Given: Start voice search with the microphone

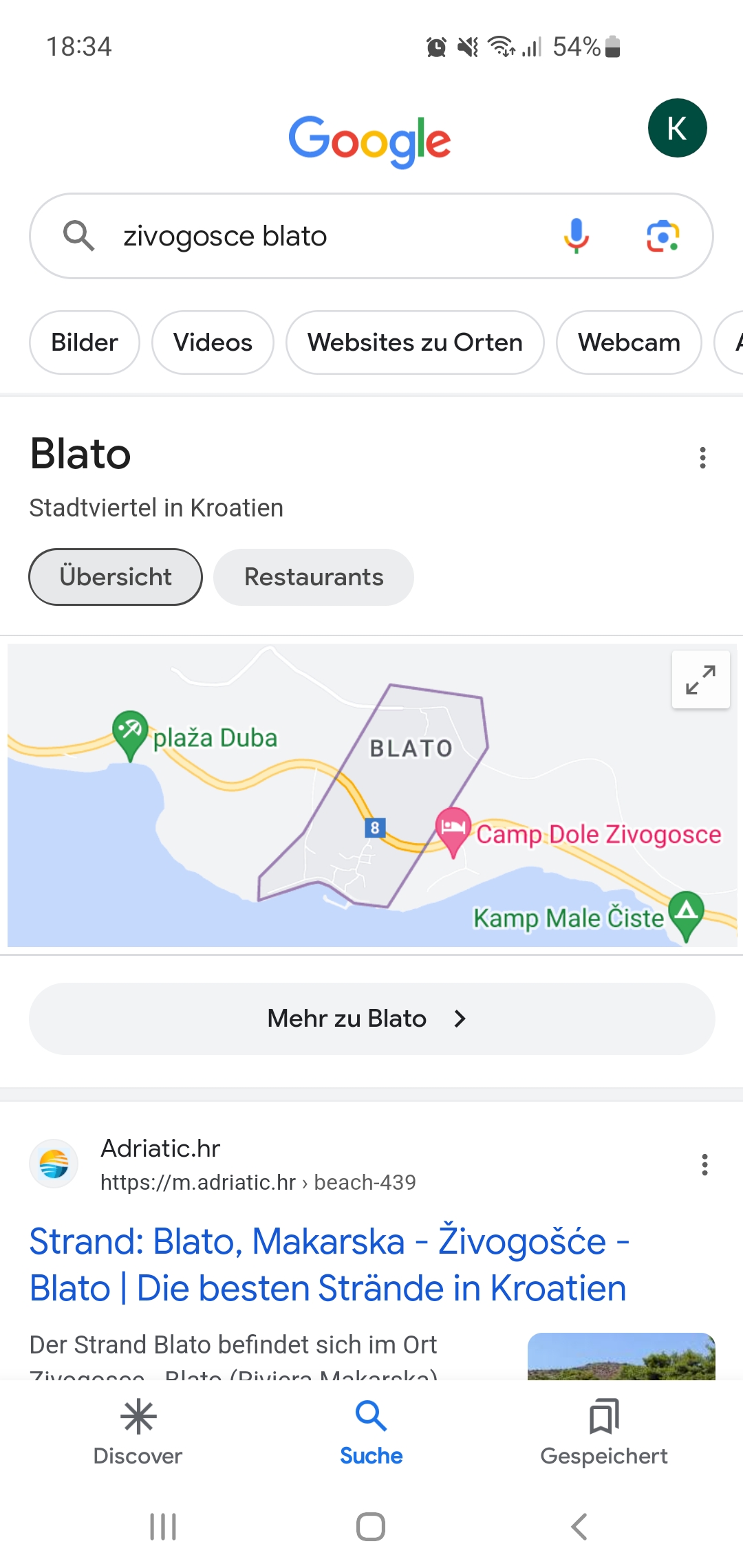Looking at the screenshot, I should pyautogui.click(x=577, y=236).
